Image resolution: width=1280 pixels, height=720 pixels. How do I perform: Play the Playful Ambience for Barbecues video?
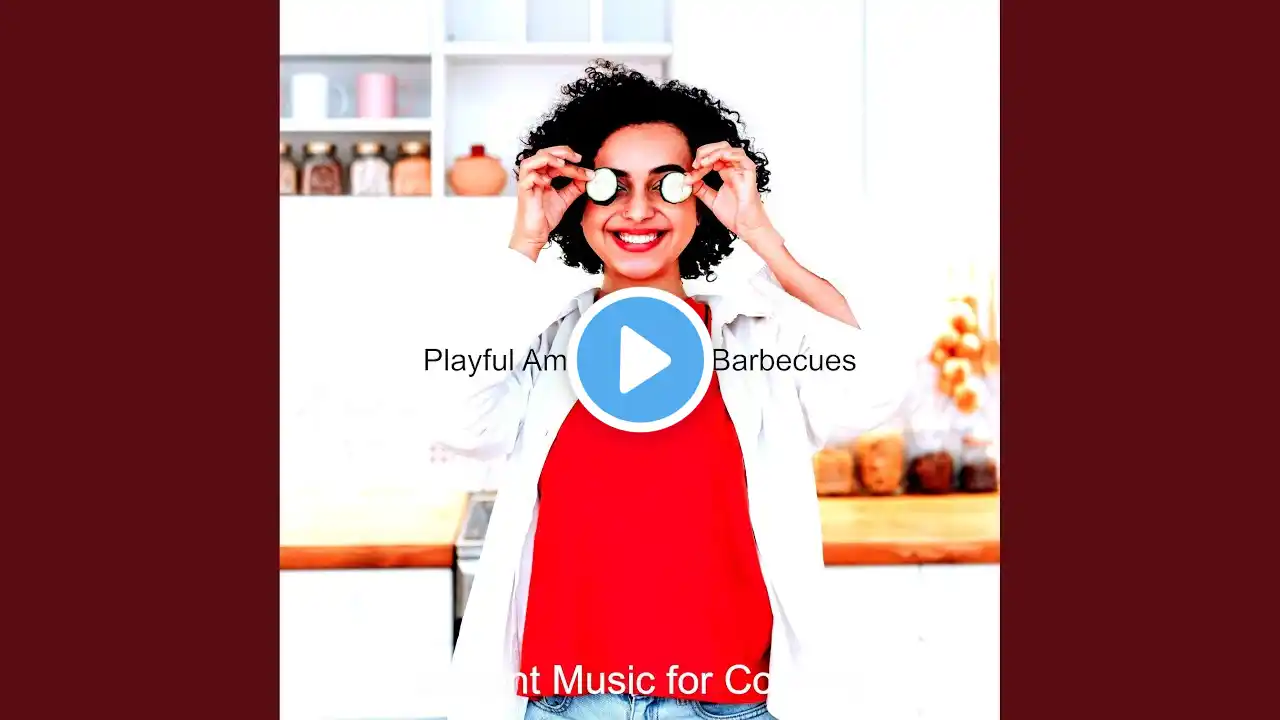640,360
